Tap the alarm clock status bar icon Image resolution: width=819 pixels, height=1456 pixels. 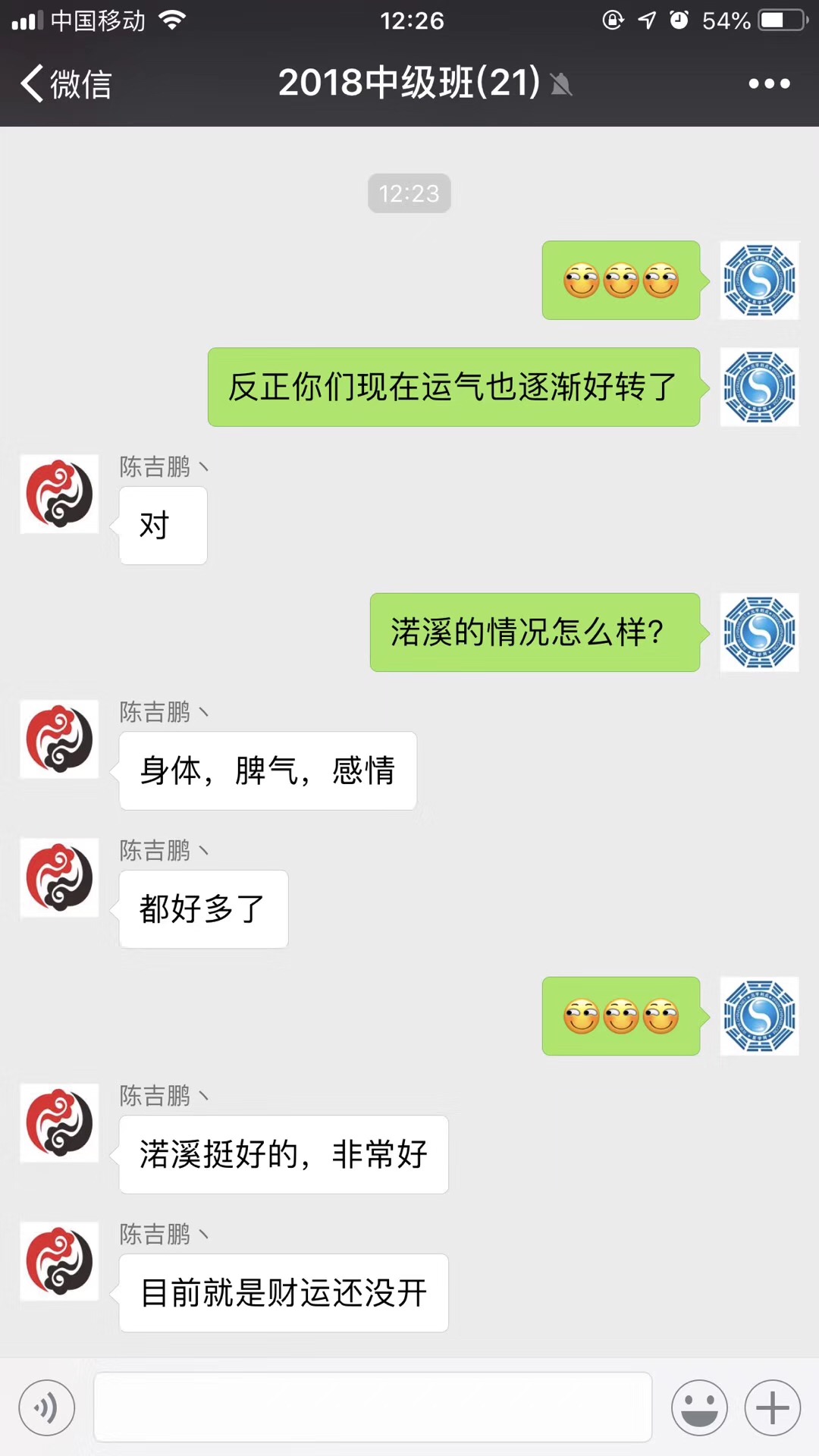pyautogui.click(x=680, y=20)
